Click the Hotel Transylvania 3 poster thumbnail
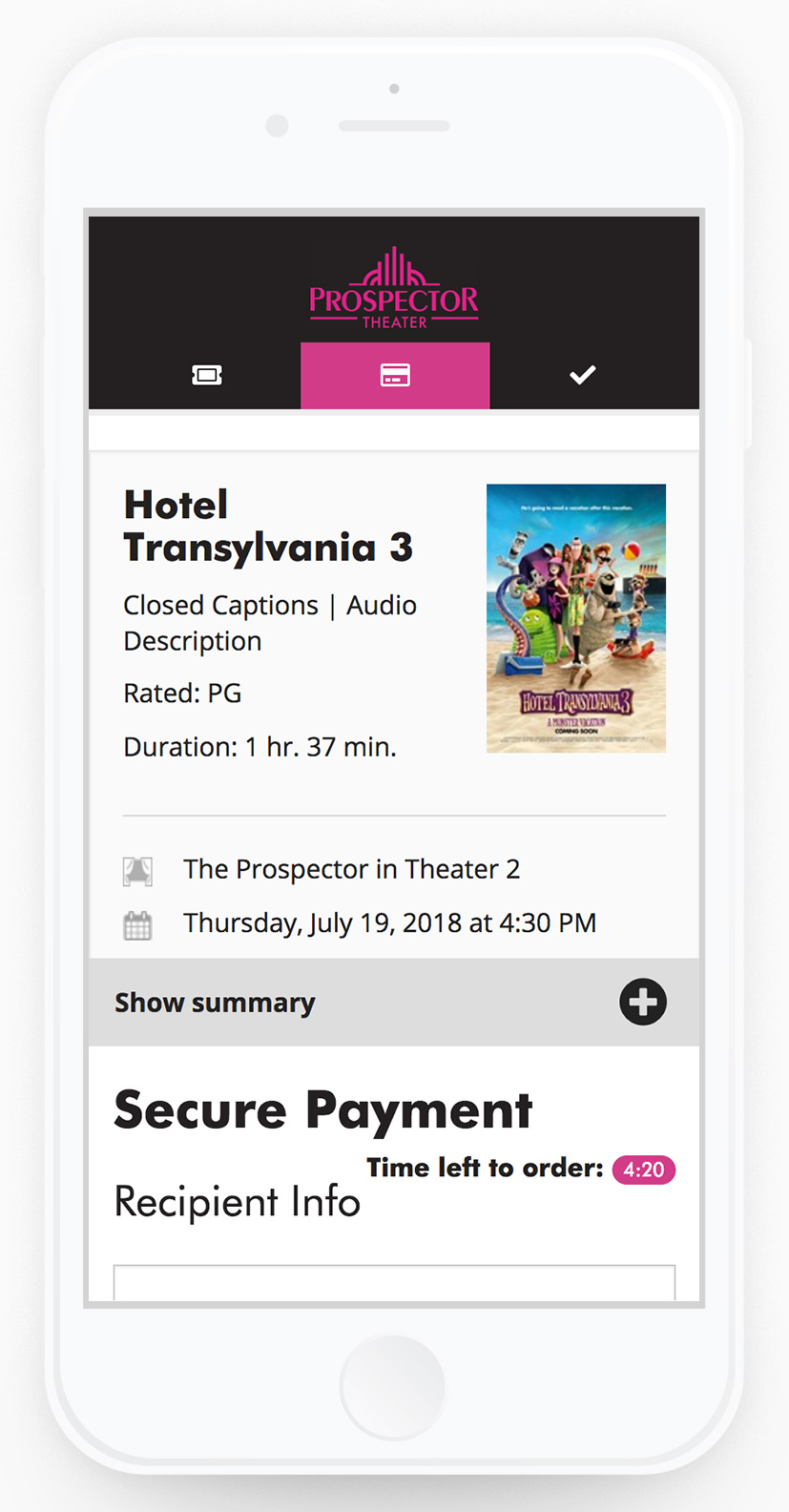 pyautogui.click(x=575, y=617)
